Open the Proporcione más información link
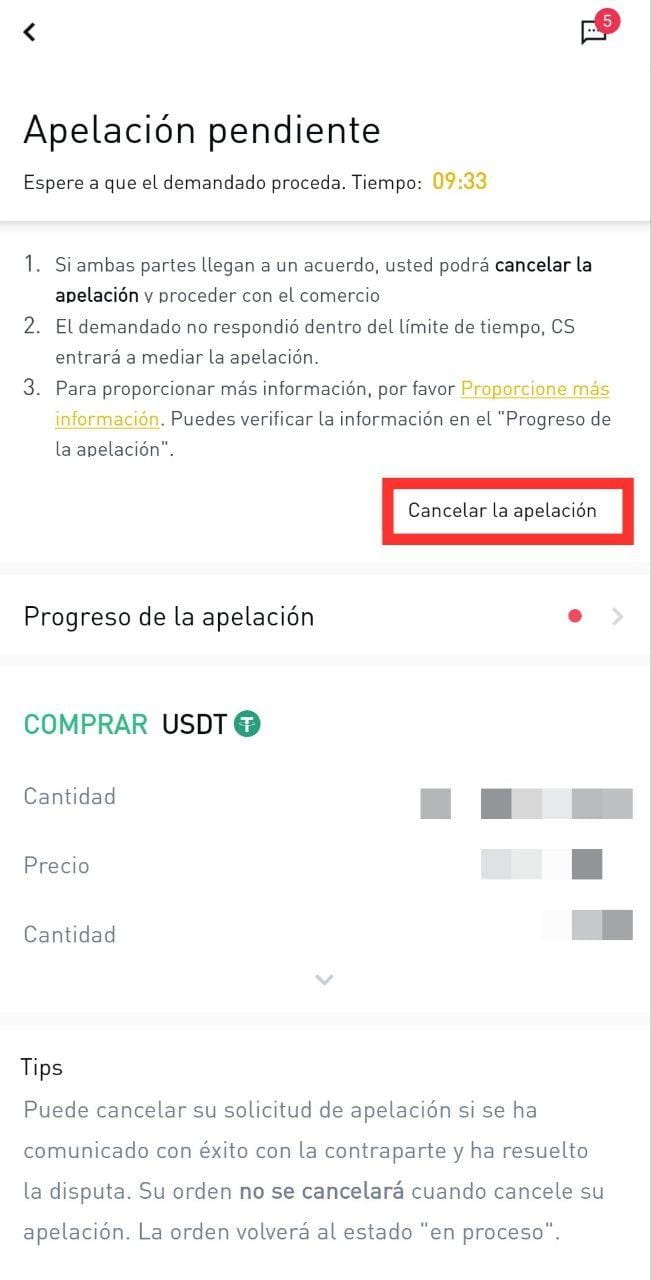The height and width of the screenshot is (1280, 651). point(534,389)
